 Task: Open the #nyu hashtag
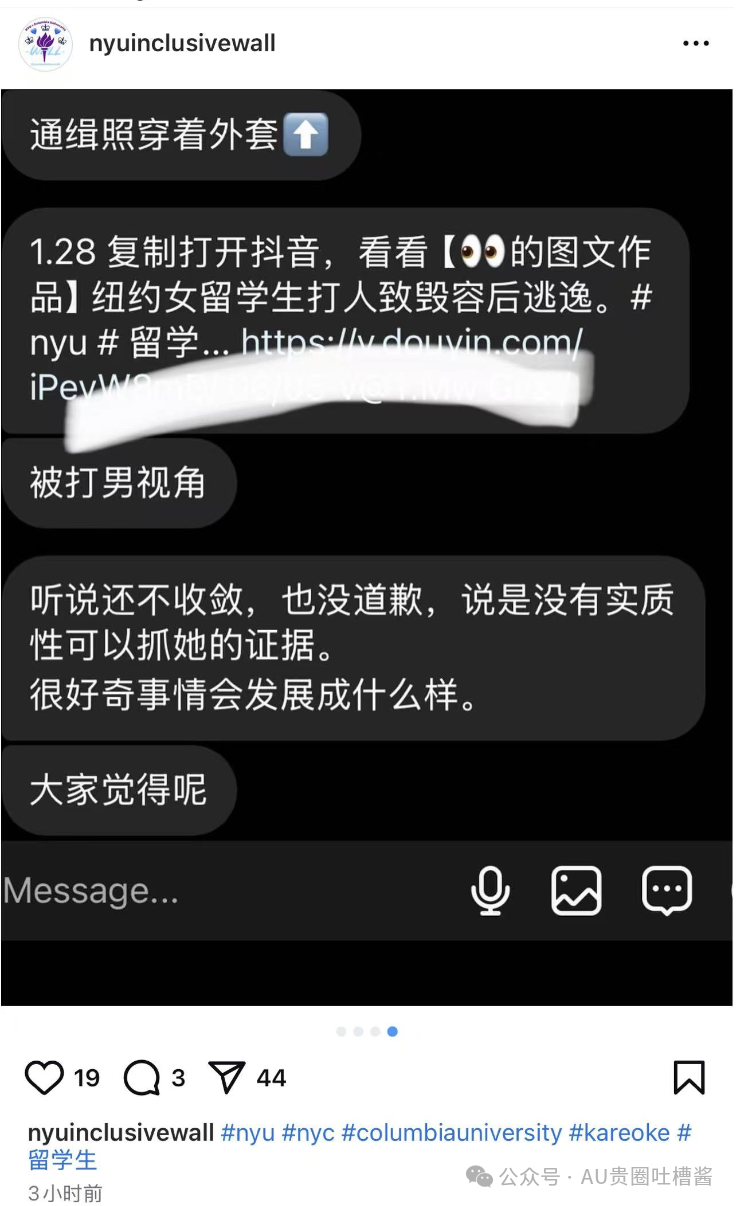click(x=247, y=1133)
